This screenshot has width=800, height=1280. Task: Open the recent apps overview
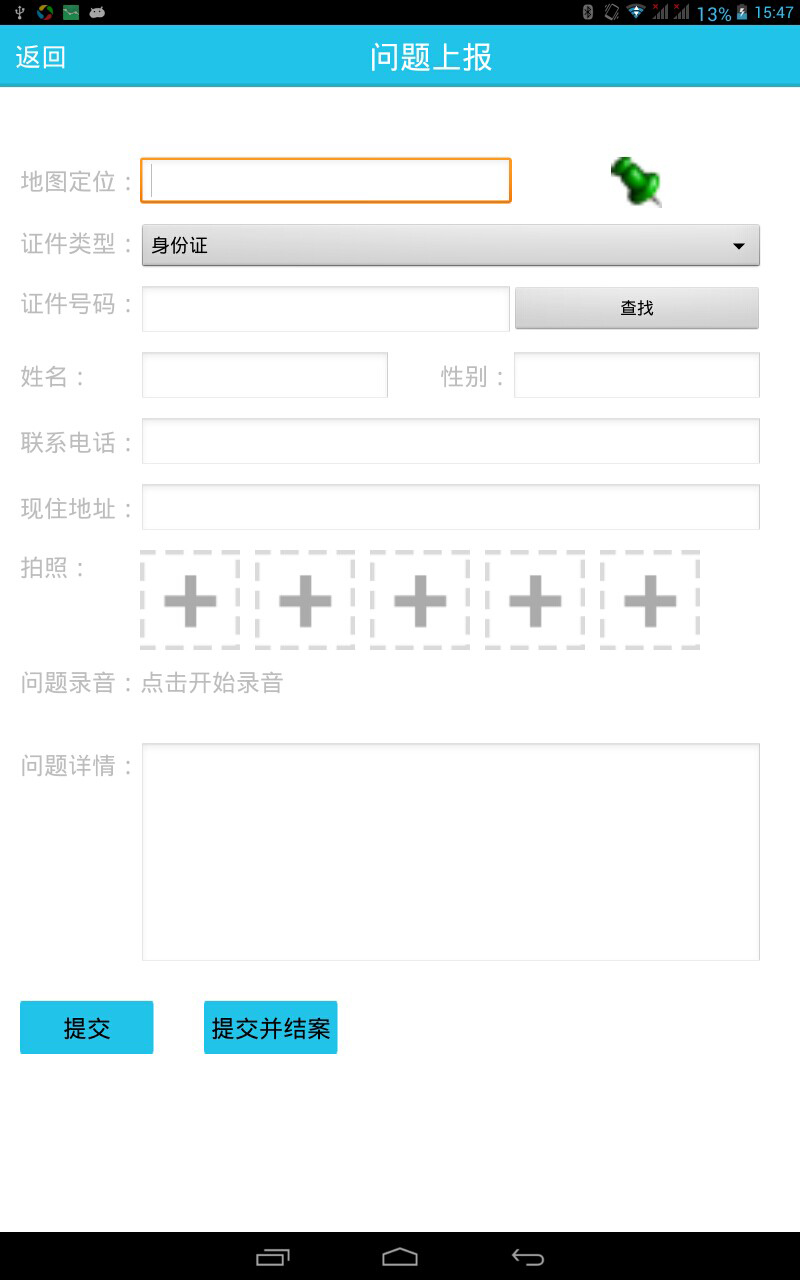pyautogui.click(x=273, y=1257)
